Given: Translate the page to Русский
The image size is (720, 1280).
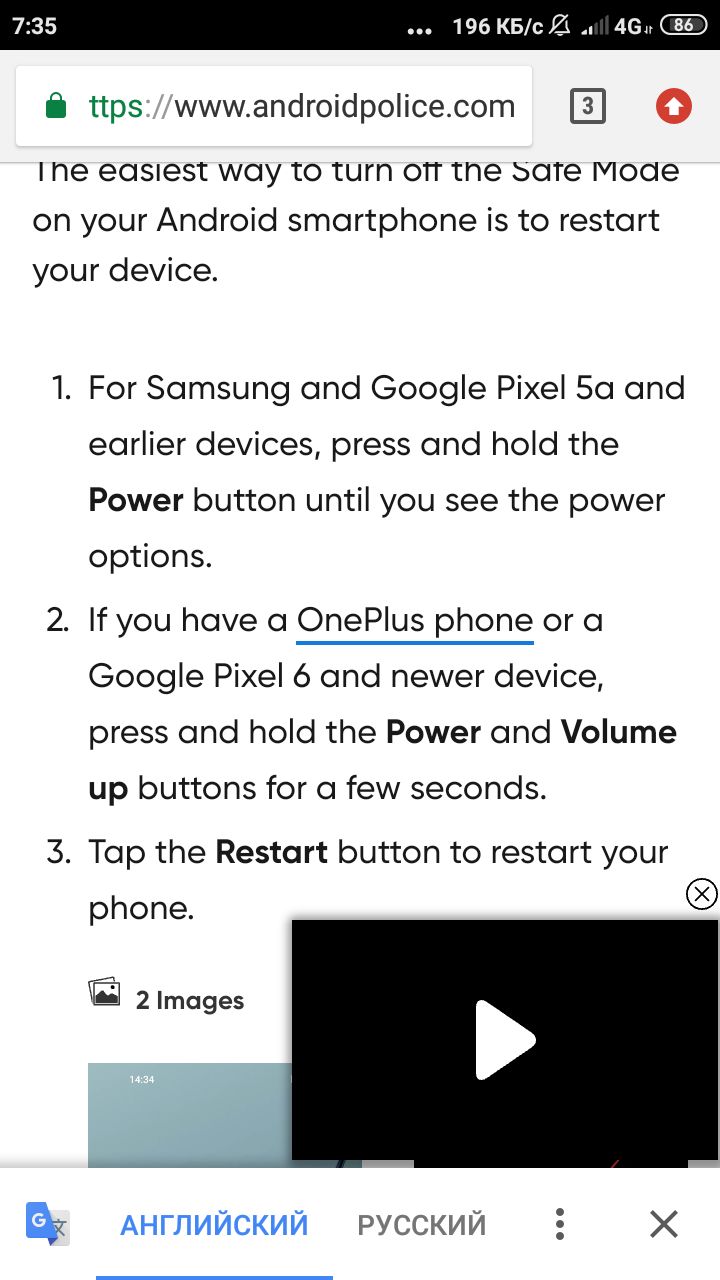Looking at the screenshot, I should click(x=422, y=1224).
